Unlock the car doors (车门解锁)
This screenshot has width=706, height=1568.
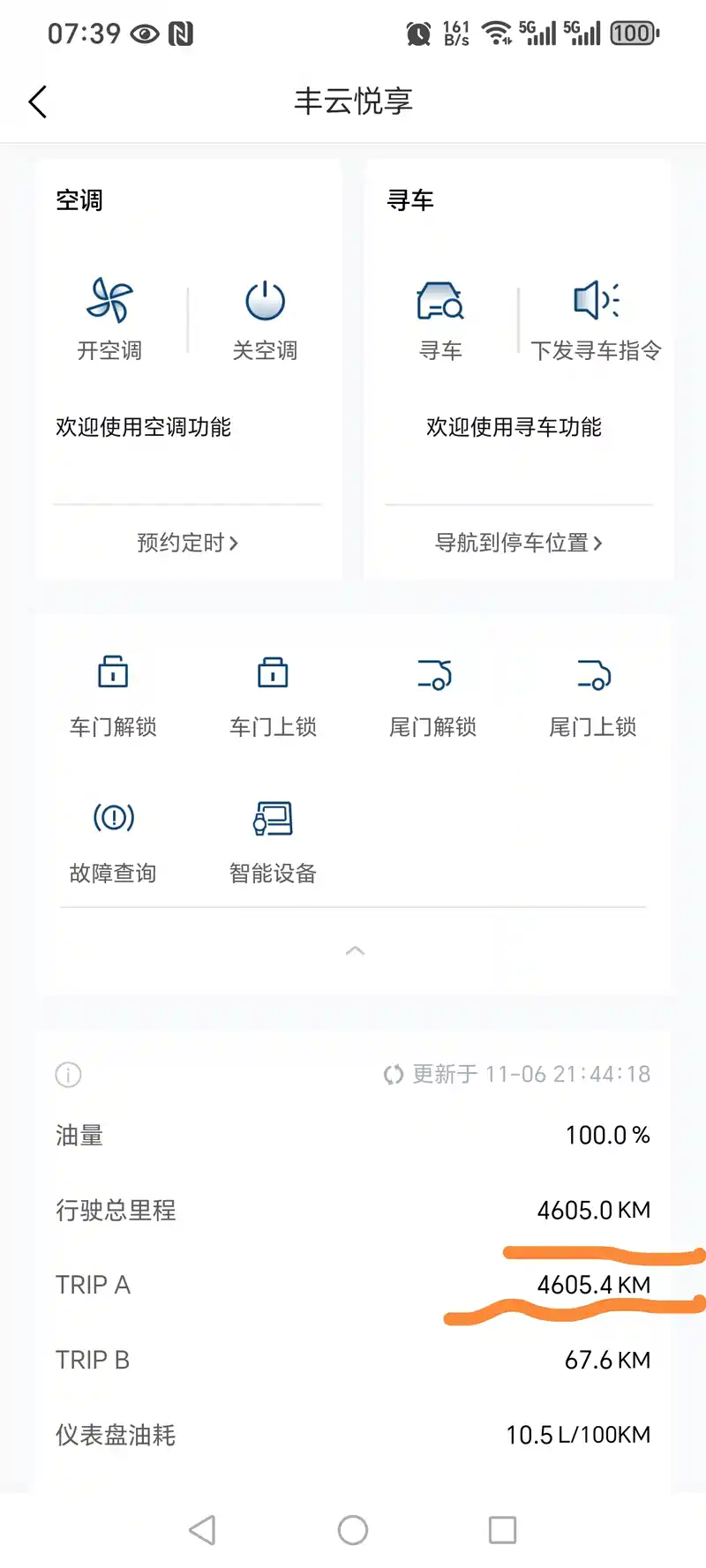(113, 694)
